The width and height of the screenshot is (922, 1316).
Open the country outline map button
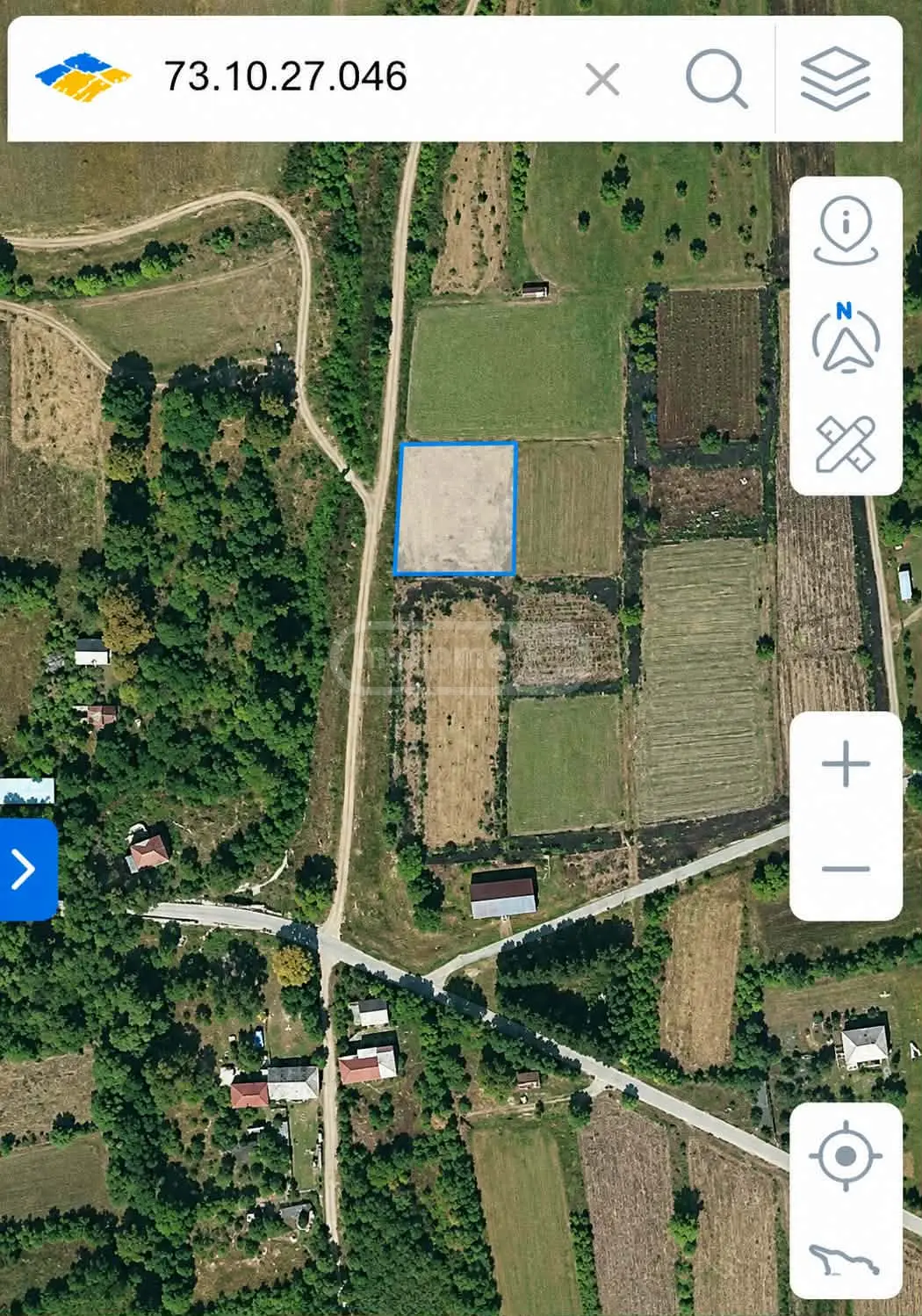(x=846, y=1262)
